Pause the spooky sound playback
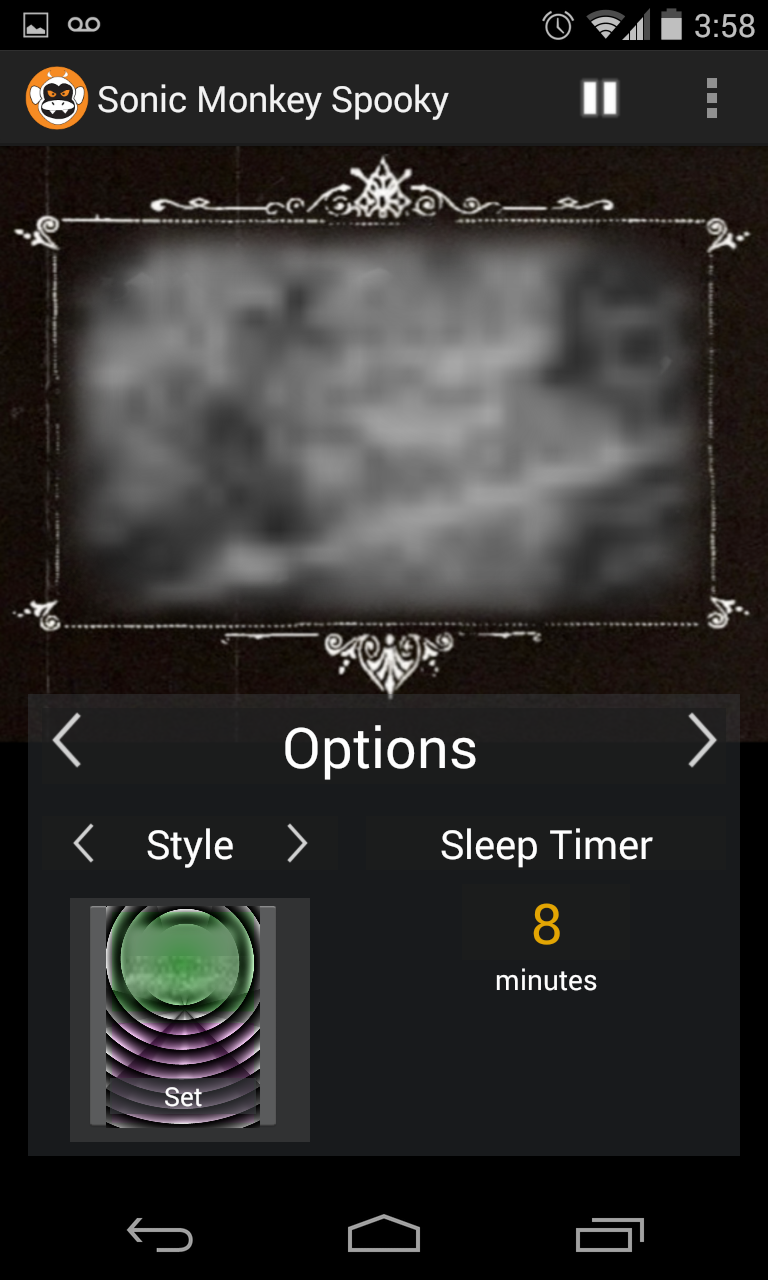 point(600,98)
